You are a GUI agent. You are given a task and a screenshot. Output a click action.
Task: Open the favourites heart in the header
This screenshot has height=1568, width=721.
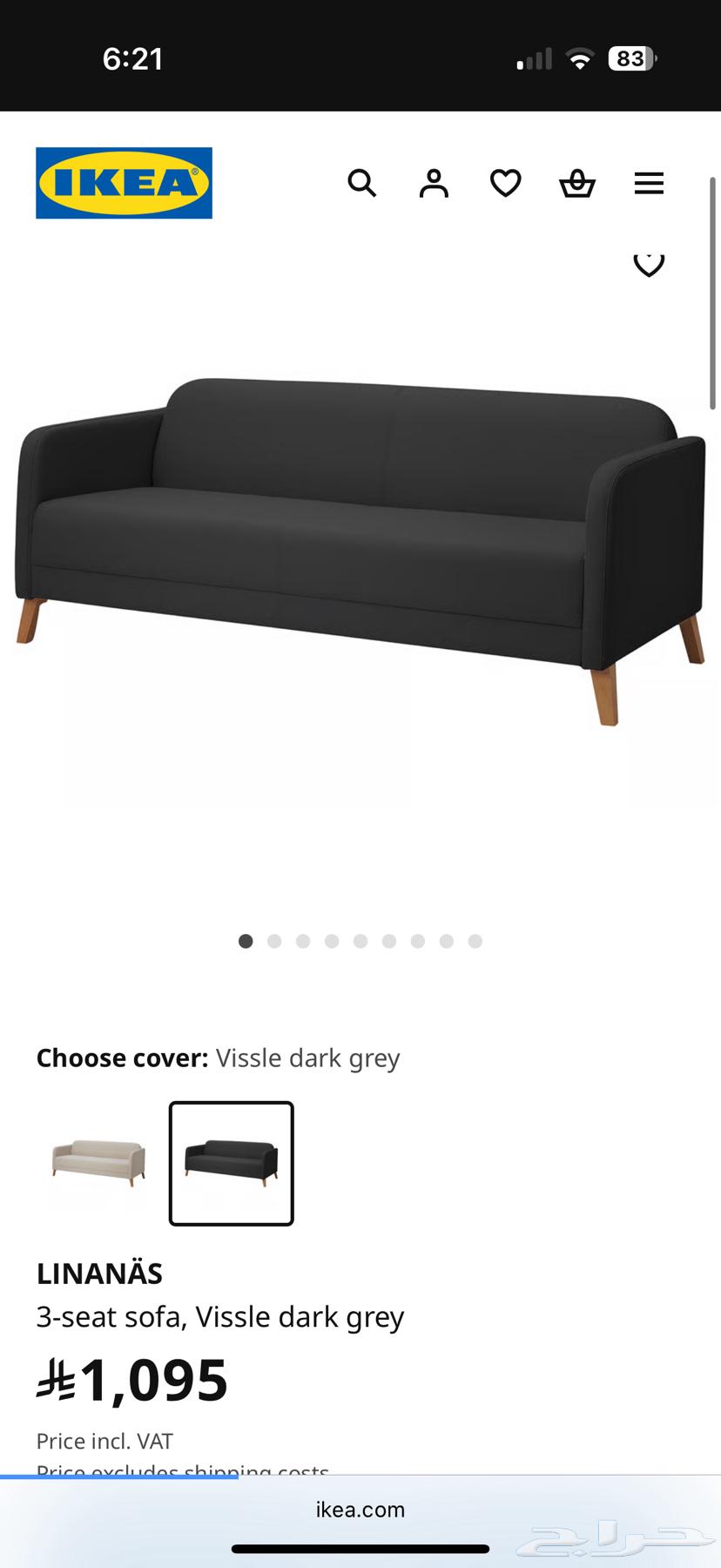(505, 183)
